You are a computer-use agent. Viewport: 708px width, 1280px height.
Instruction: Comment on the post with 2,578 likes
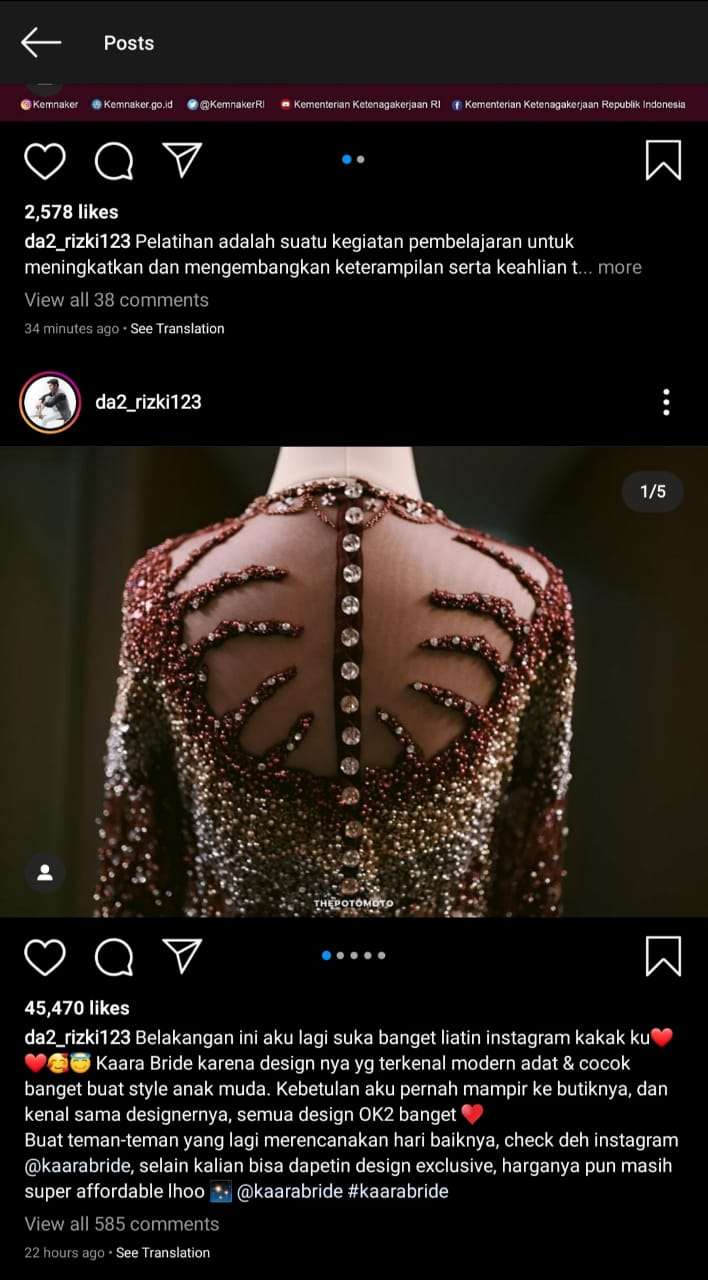[x=114, y=160]
